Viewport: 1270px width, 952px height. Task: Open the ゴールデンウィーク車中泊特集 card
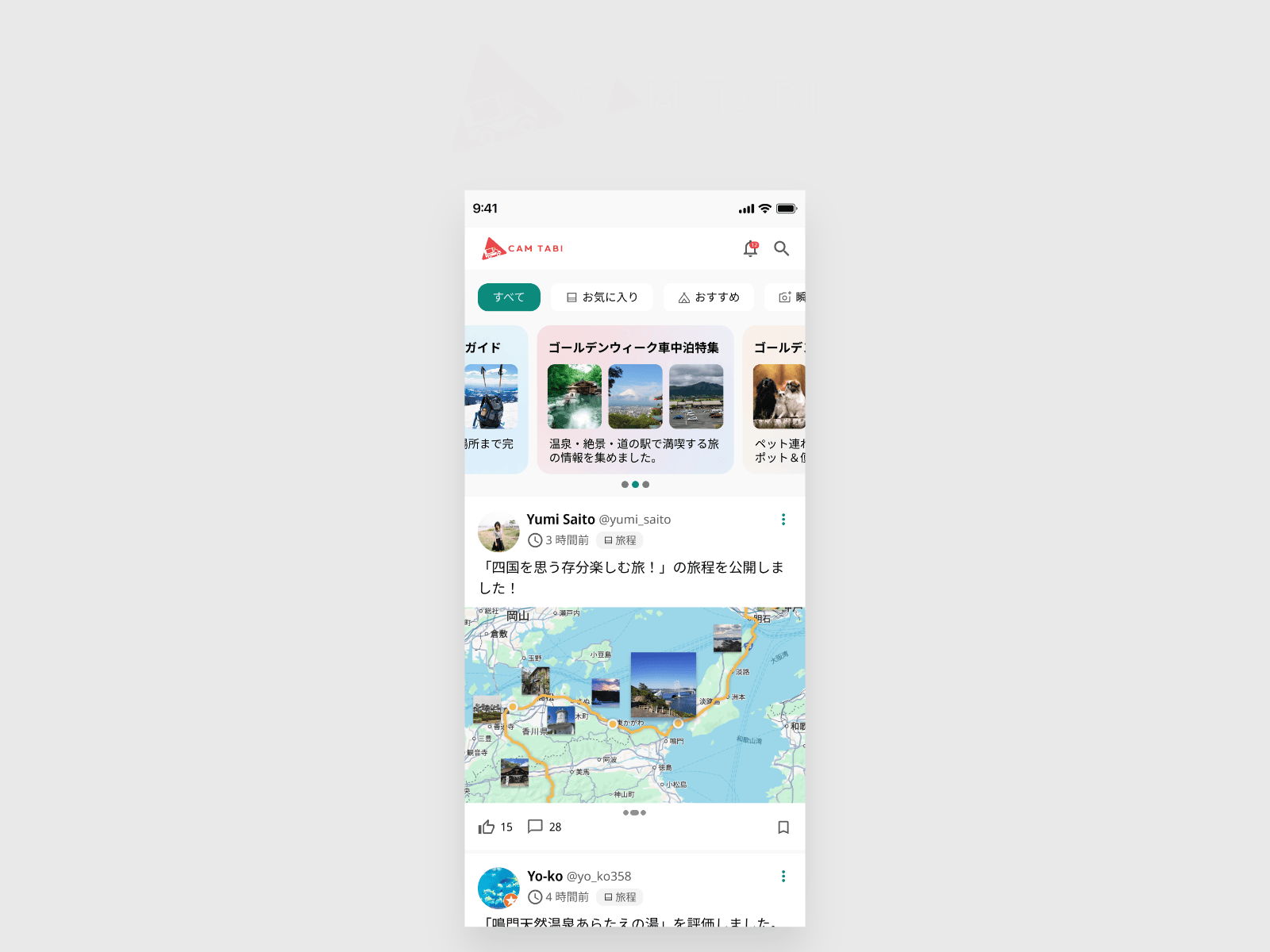635,400
